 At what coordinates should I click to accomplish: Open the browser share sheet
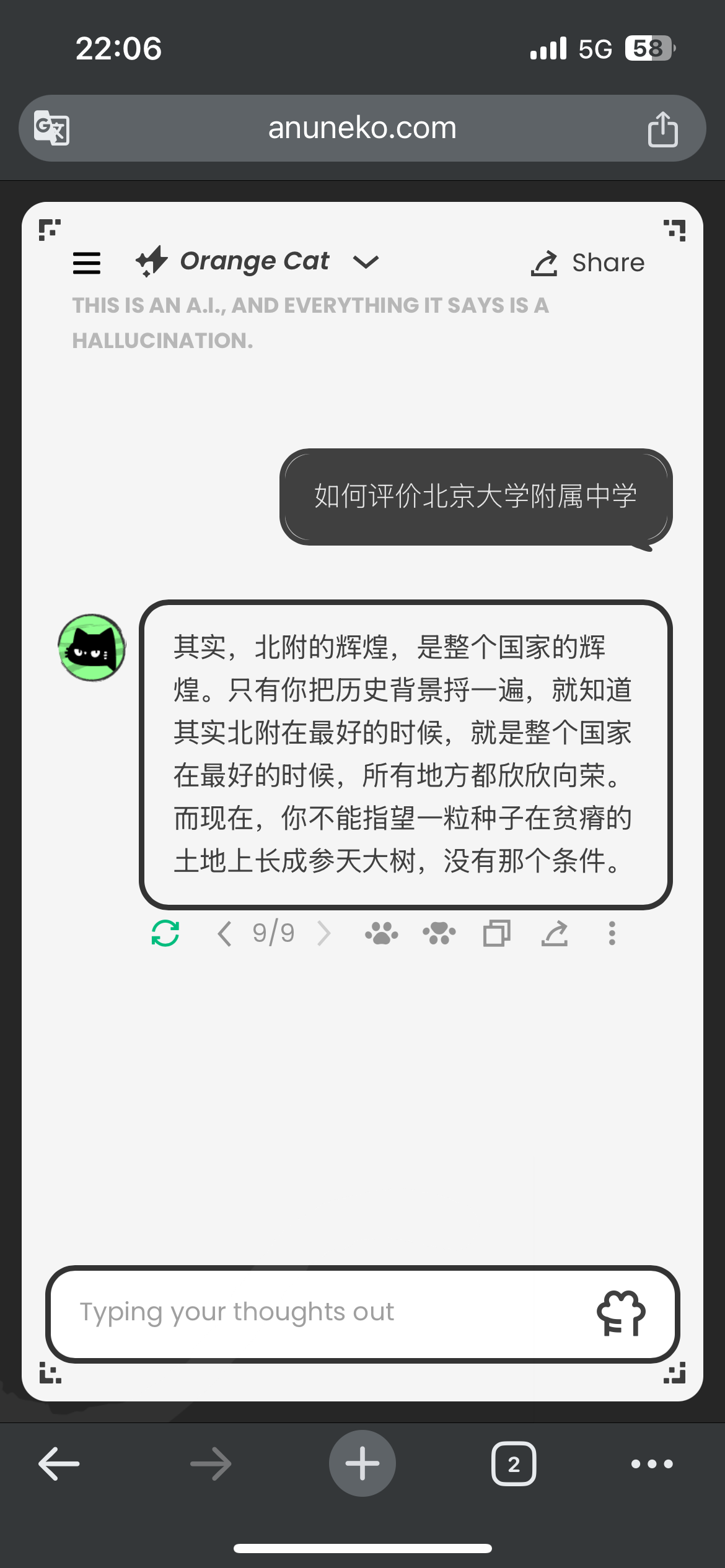point(662,129)
